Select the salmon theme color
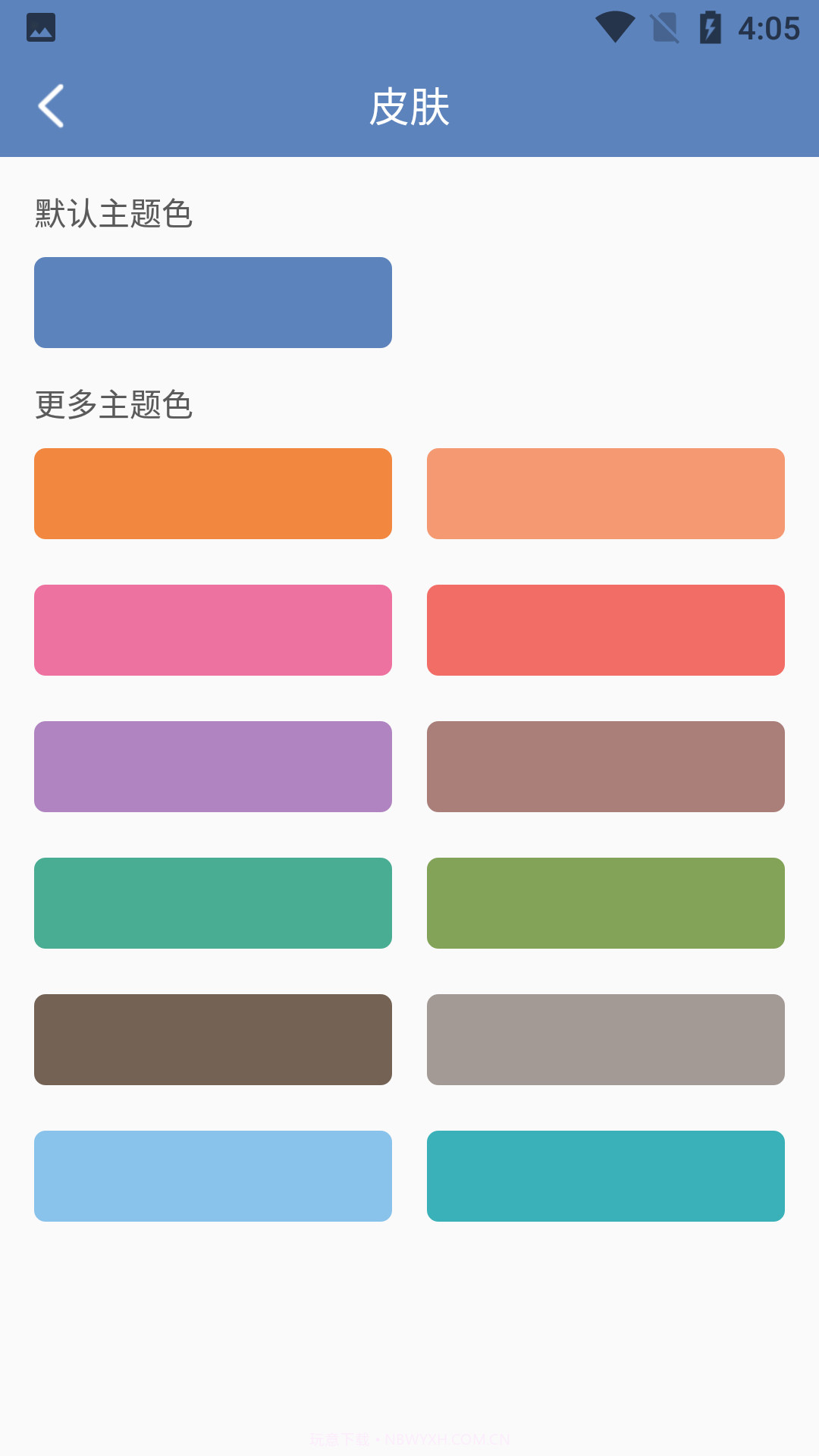Image resolution: width=819 pixels, height=1456 pixels. (x=606, y=493)
